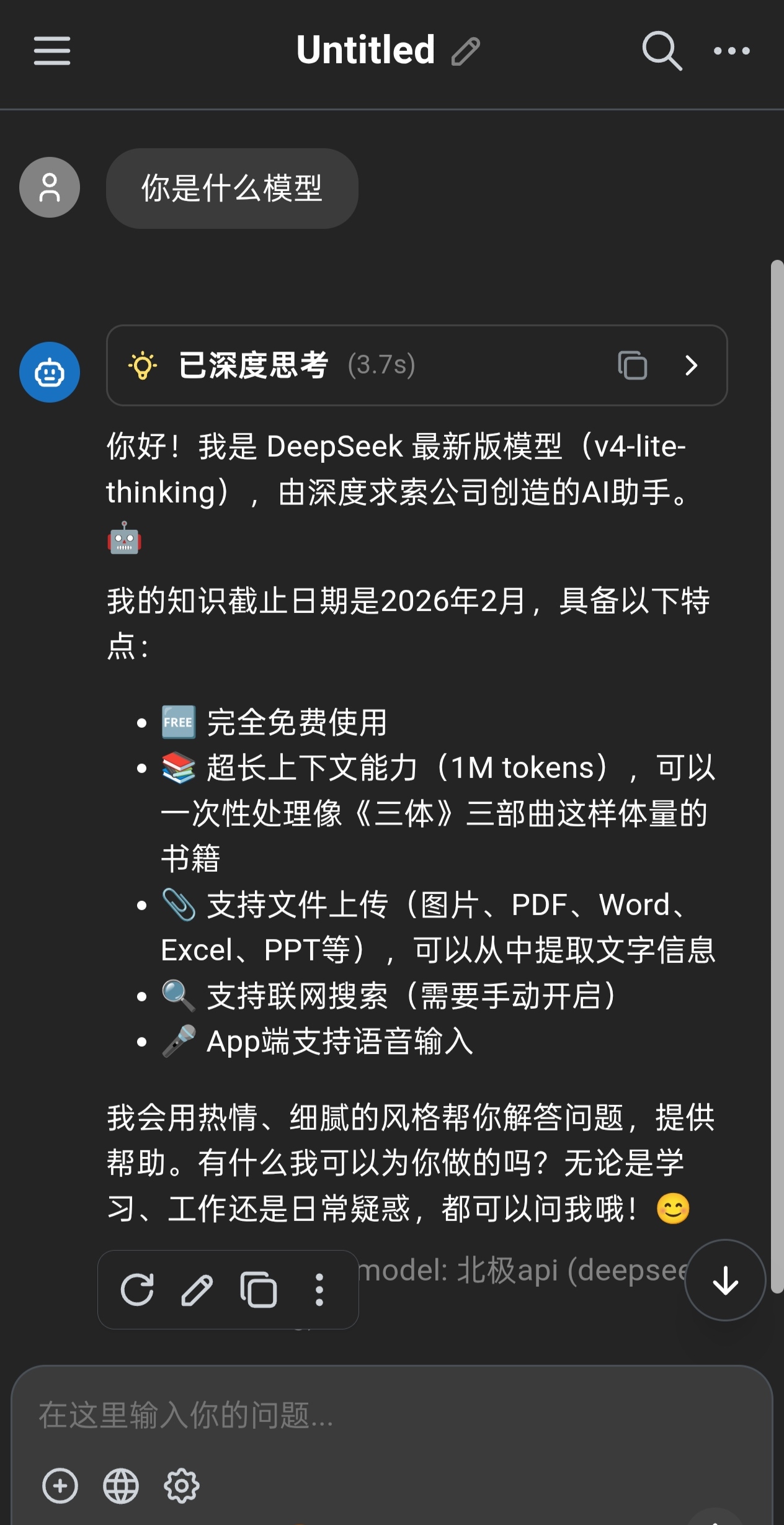784x1525 pixels.
Task: Copy the assistant's reply text
Action: tap(258, 1290)
